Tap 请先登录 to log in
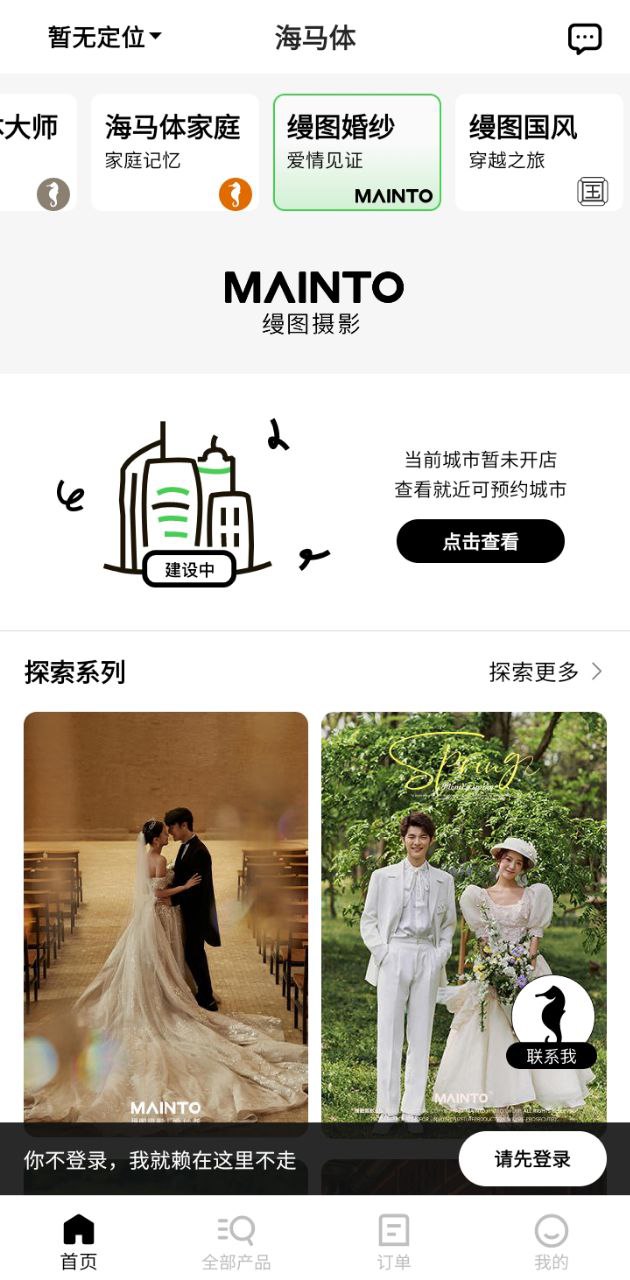This screenshot has height=1280, width=630. point(532,1159)
